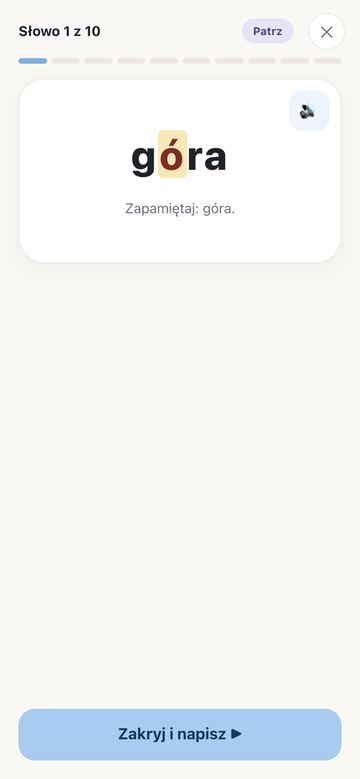Play the pronunciation of góra
Viewport: 360px width, 779px height.
tap(309, 111)
